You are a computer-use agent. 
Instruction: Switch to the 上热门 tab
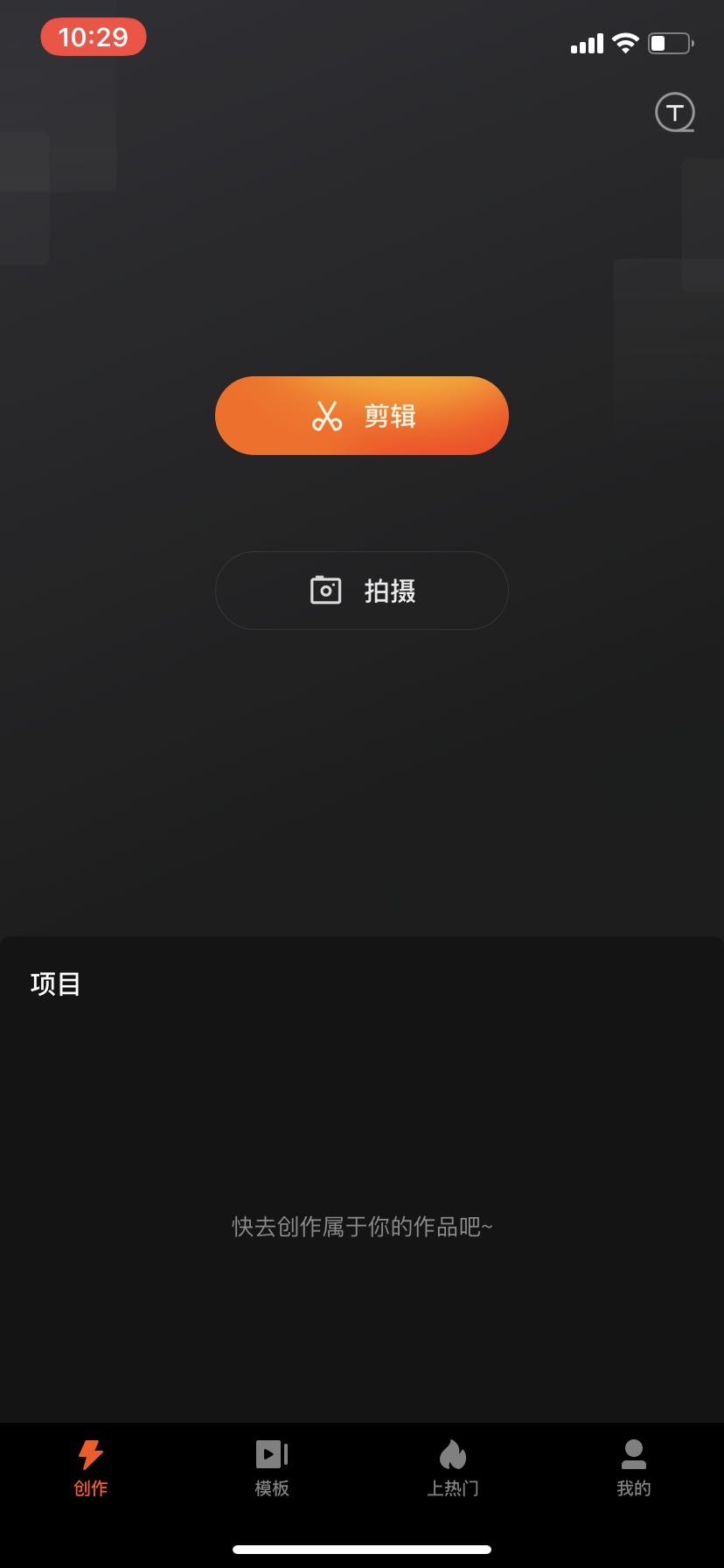(452, 1468)
